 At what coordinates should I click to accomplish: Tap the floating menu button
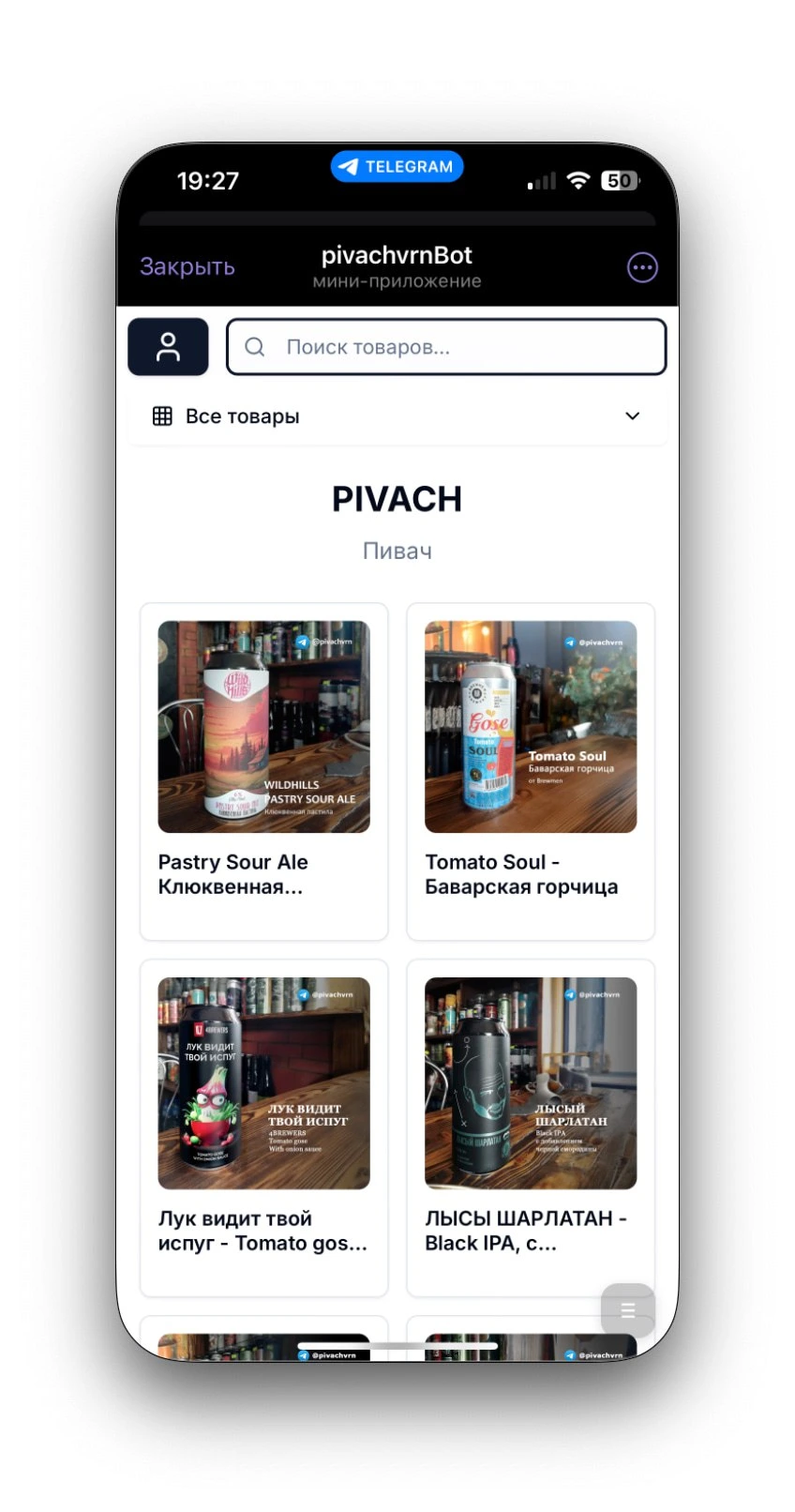(x=627, y=1309)
